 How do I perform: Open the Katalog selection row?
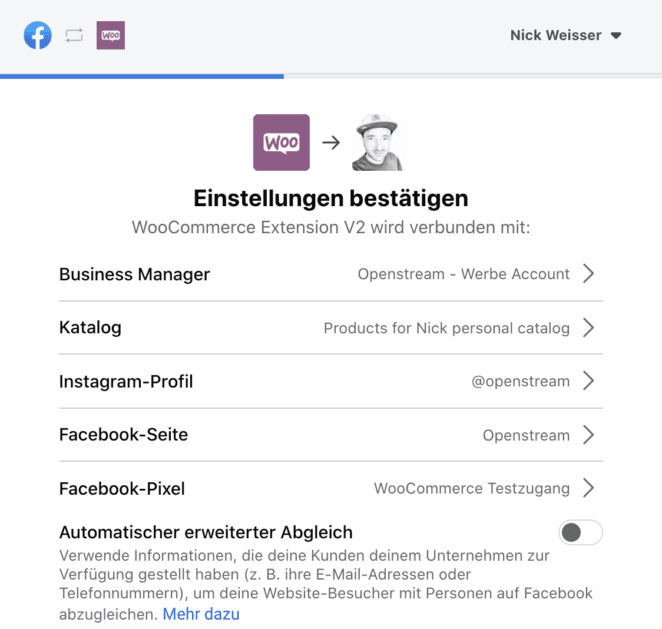[x=330, y=328]
